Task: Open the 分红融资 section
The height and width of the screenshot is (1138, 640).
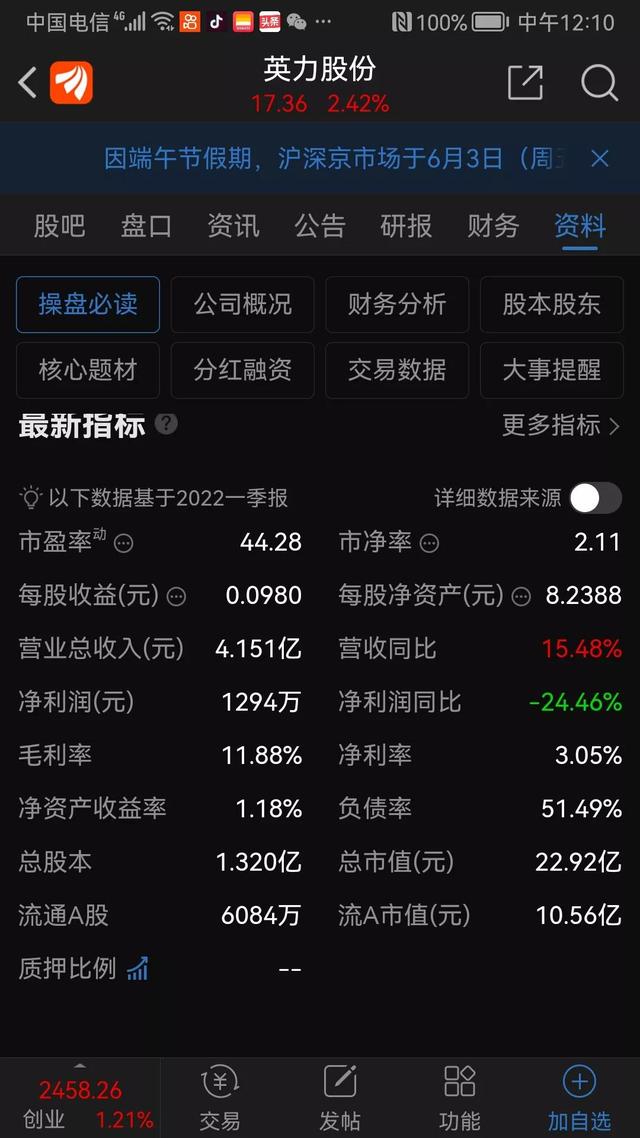Action: click(x=242, y=370)
